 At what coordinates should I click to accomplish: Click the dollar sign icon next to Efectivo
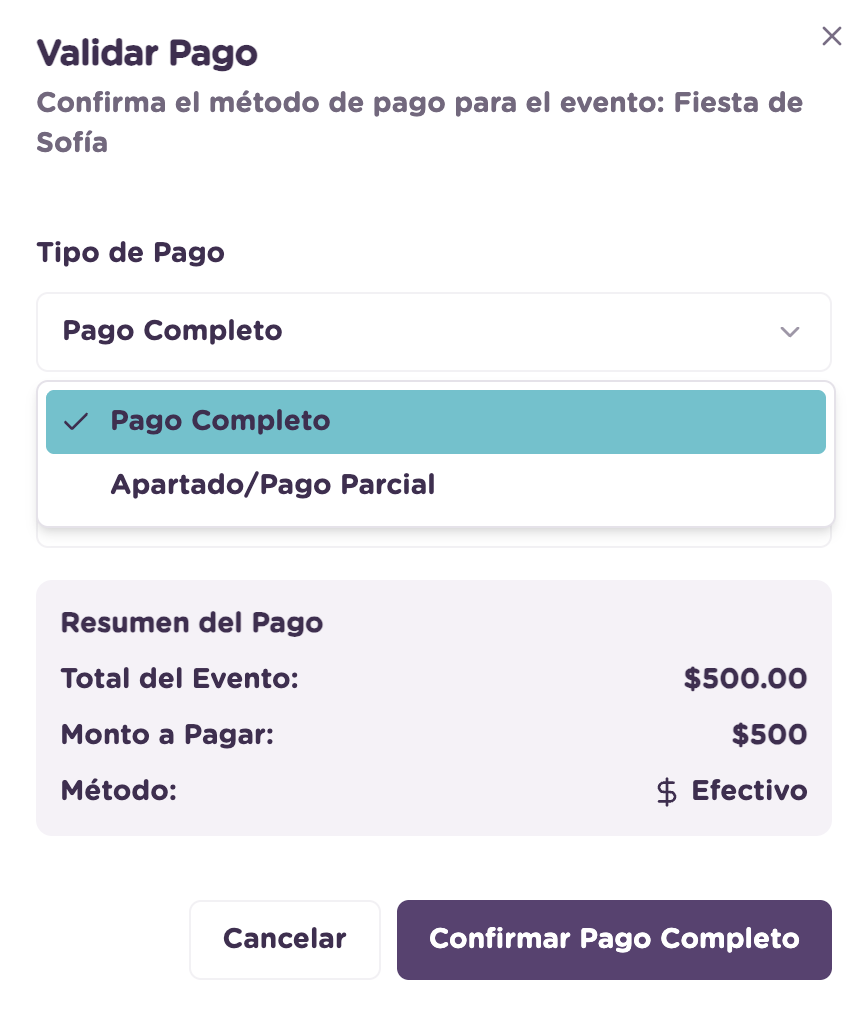tap(666, 791)
